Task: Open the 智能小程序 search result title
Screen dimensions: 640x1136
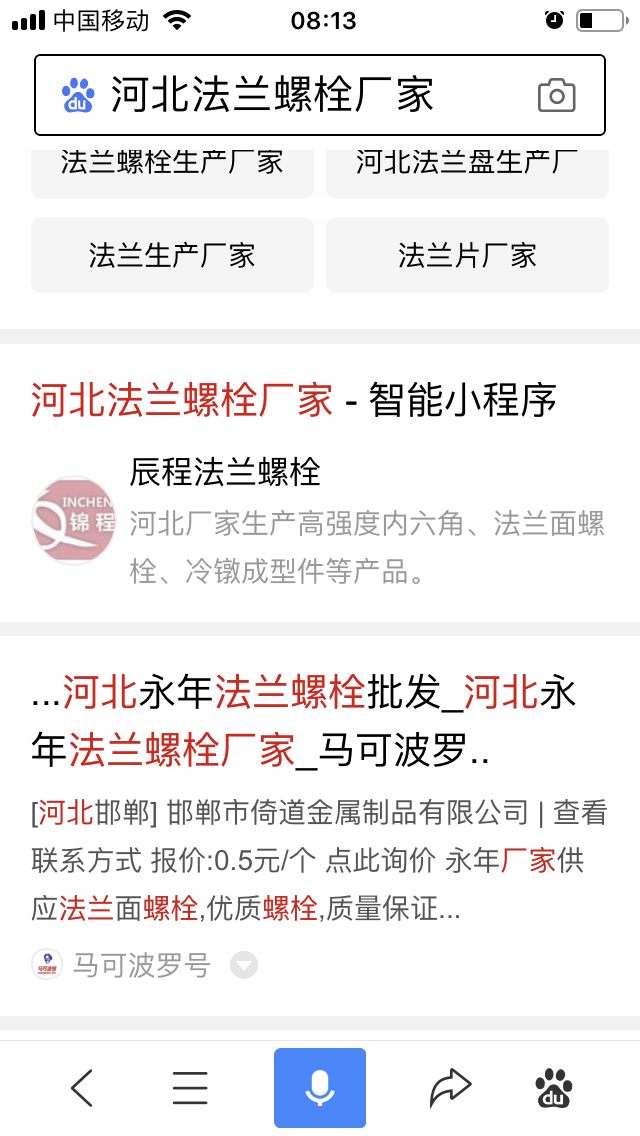Action: pos(294,401)
